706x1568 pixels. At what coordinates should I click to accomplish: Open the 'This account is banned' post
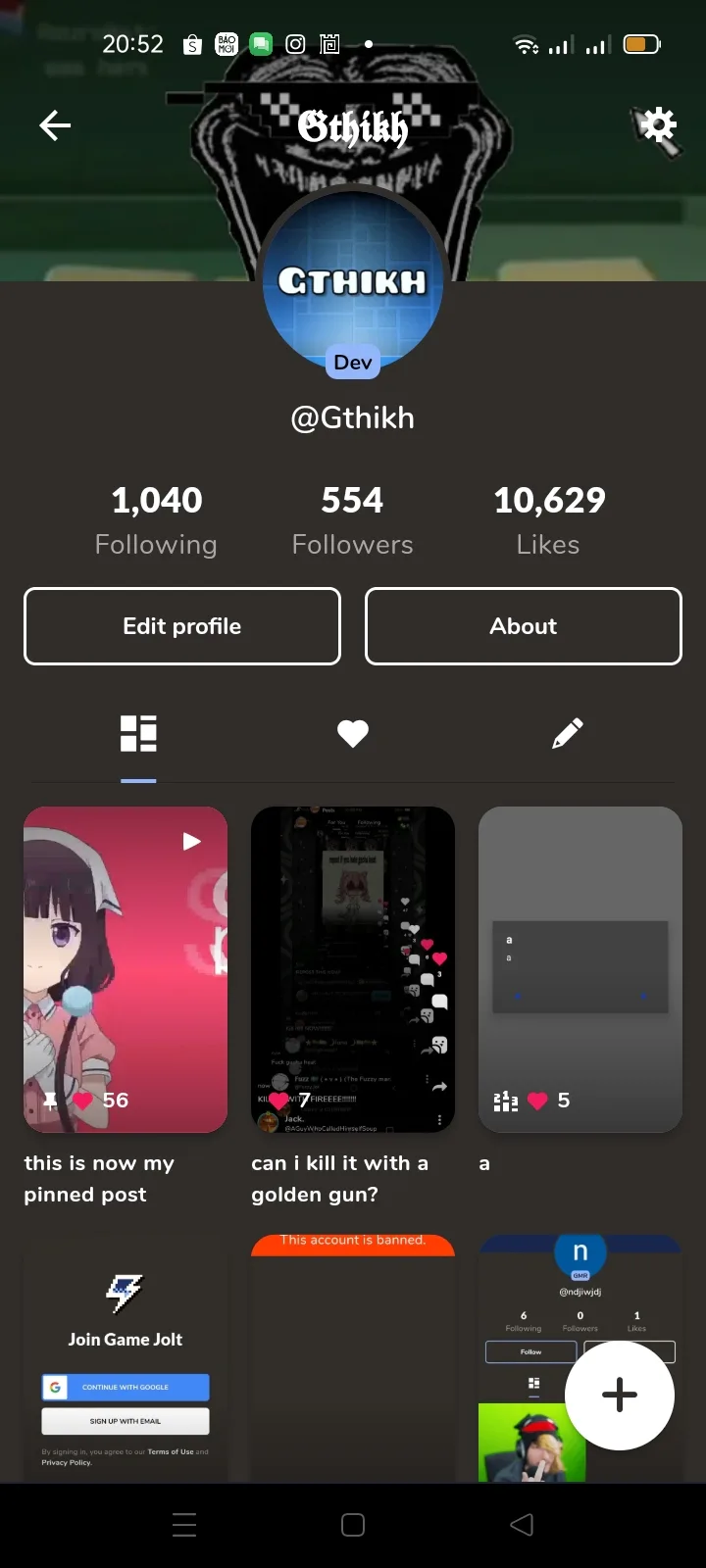(x=353, y=1358)
